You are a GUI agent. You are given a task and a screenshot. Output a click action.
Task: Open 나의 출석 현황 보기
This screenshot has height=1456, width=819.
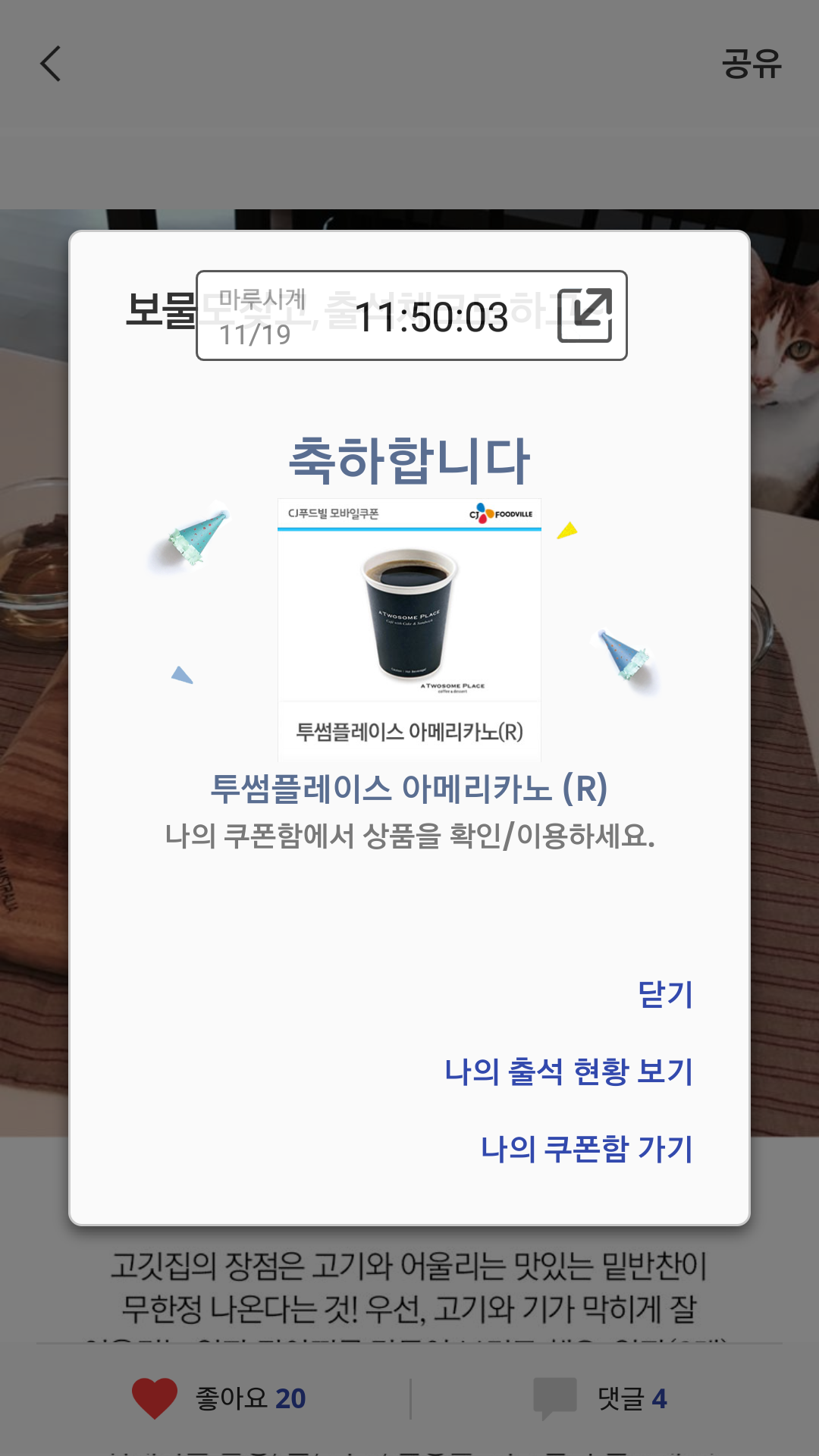click(569, 1072)
